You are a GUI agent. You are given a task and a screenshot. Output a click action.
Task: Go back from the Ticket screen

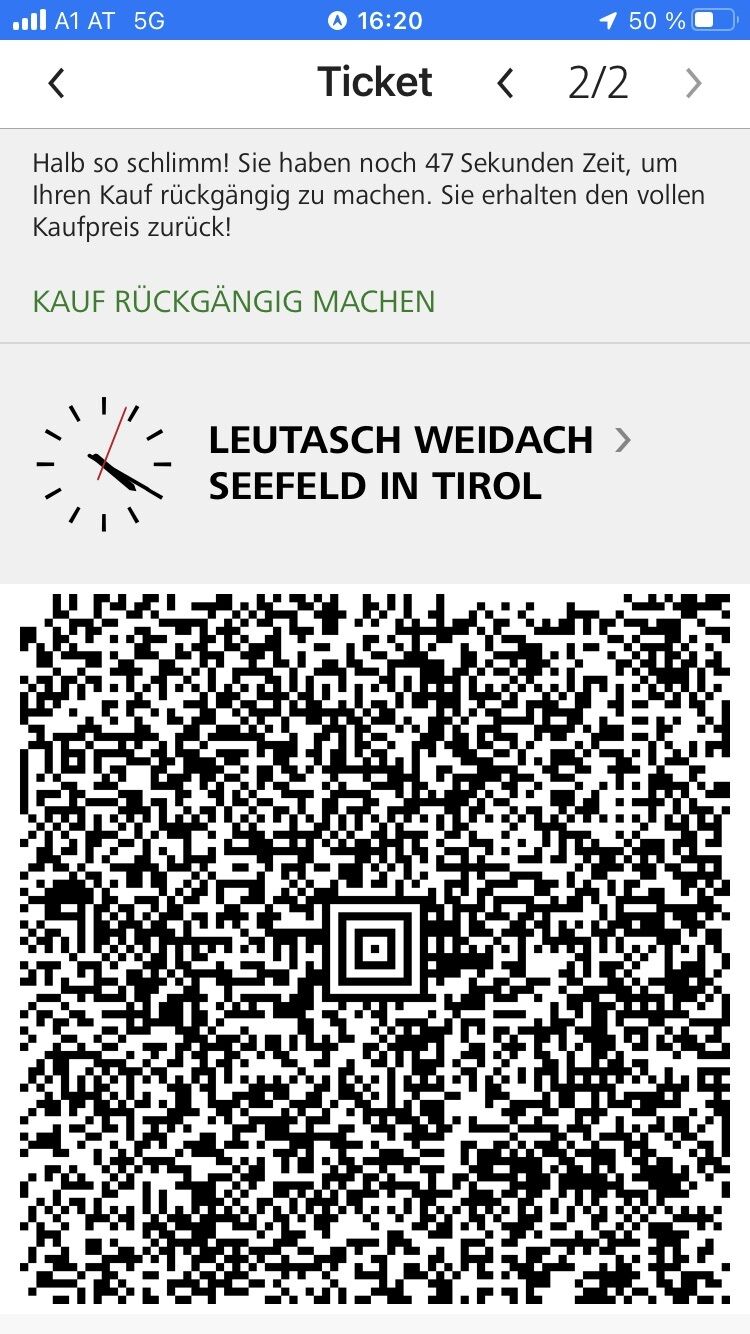tap(57, 84)
